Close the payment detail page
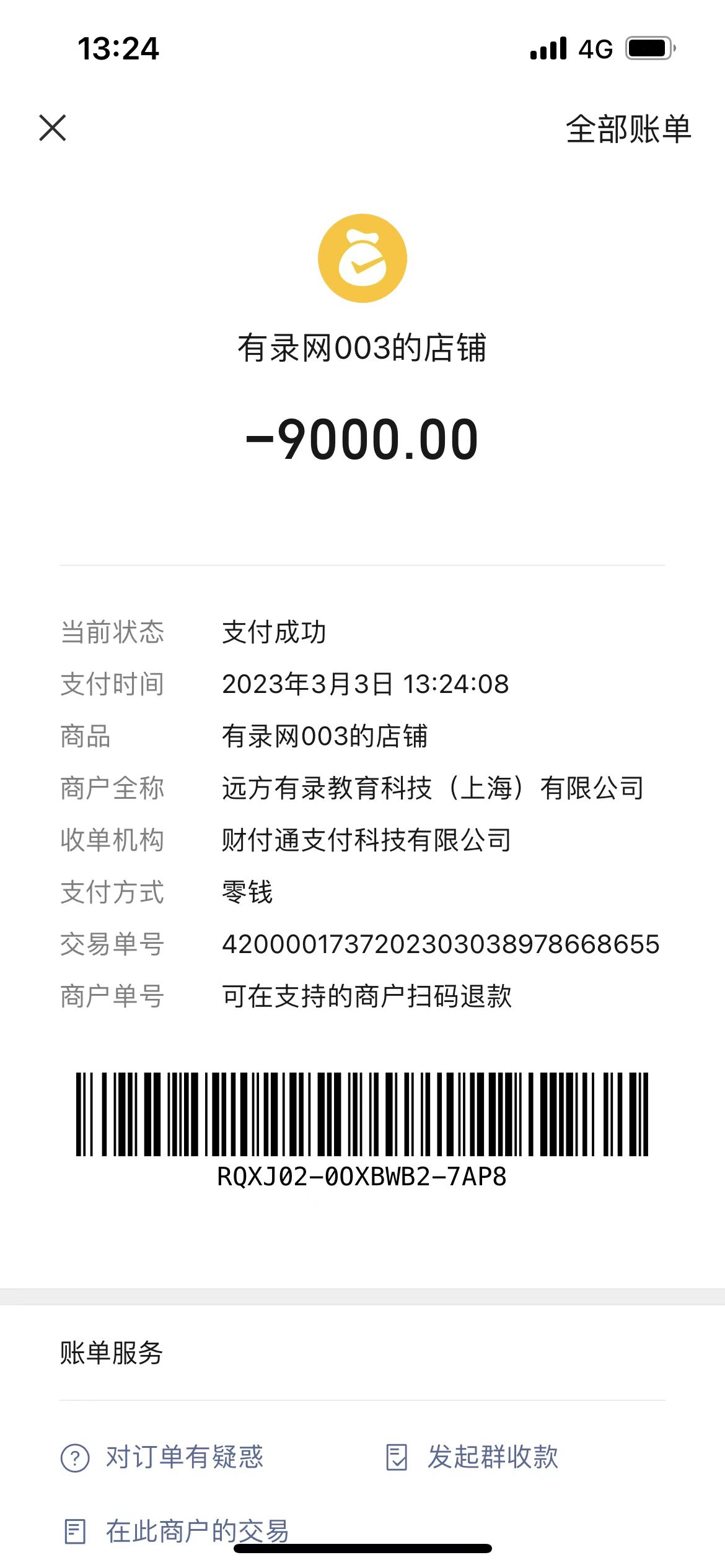This screenshot has width=725, height=1568. tap(53, 128)
